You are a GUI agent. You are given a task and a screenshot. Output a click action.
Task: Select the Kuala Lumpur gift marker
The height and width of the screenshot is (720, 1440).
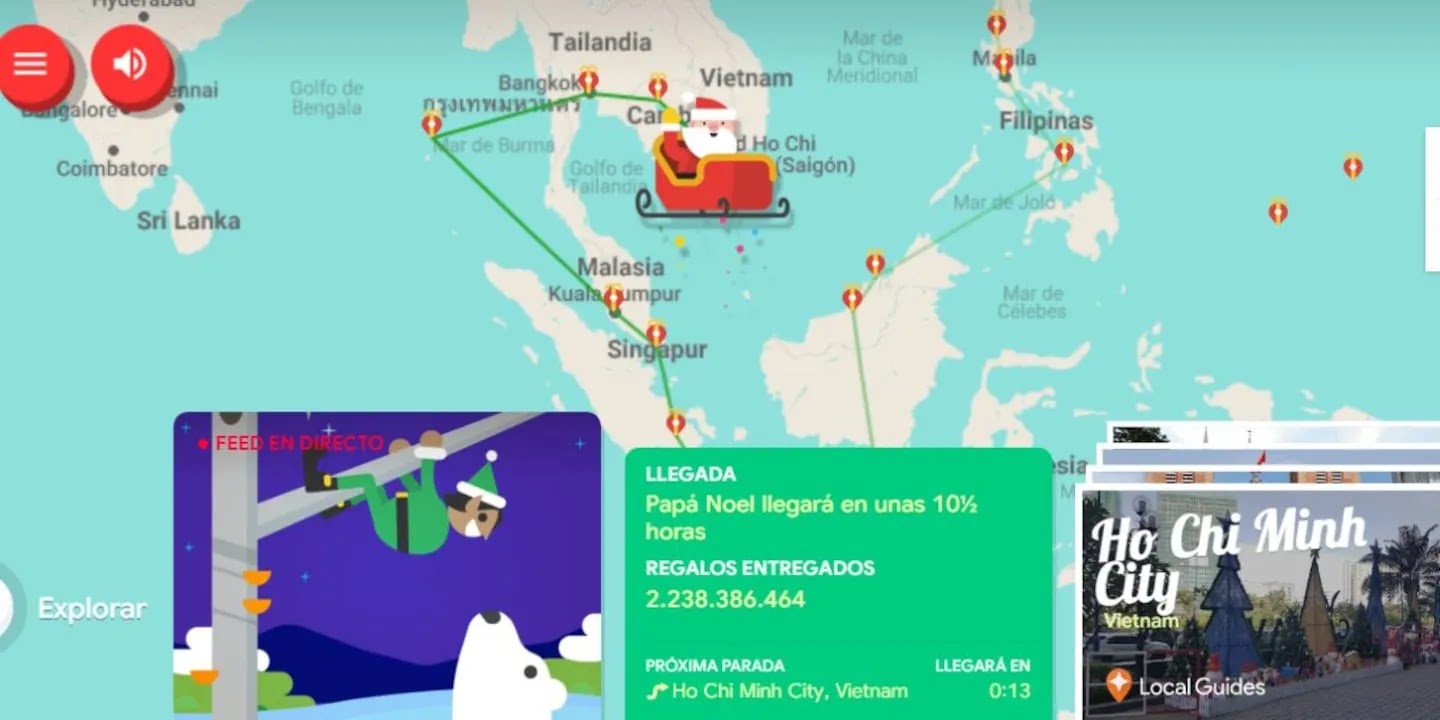tap(613, 297)
